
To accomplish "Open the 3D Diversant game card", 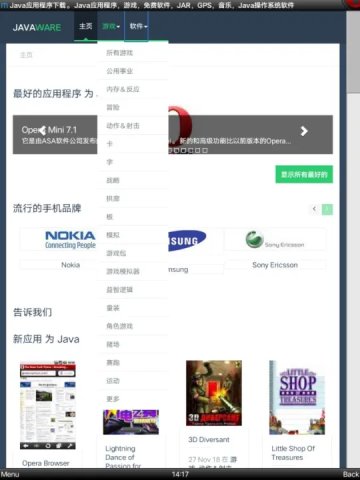I will (x=214, y=413).
